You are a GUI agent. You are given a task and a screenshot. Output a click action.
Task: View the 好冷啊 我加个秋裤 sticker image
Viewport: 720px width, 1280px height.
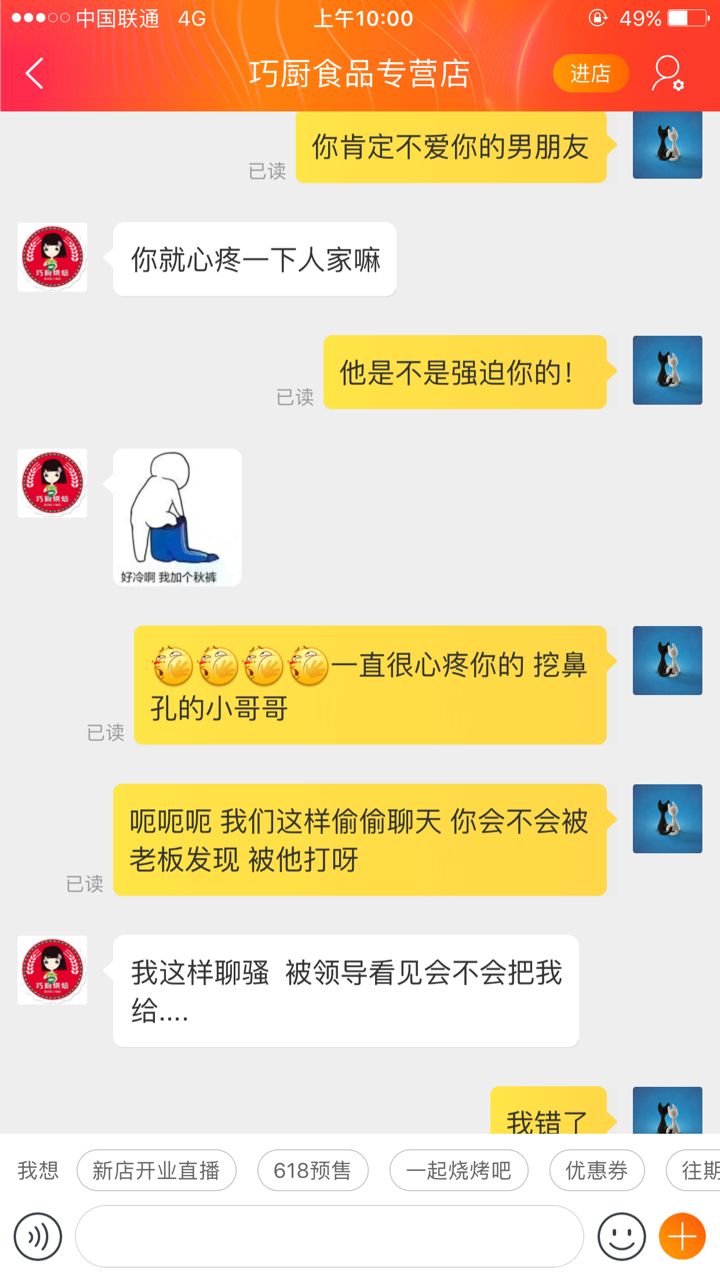177,517
